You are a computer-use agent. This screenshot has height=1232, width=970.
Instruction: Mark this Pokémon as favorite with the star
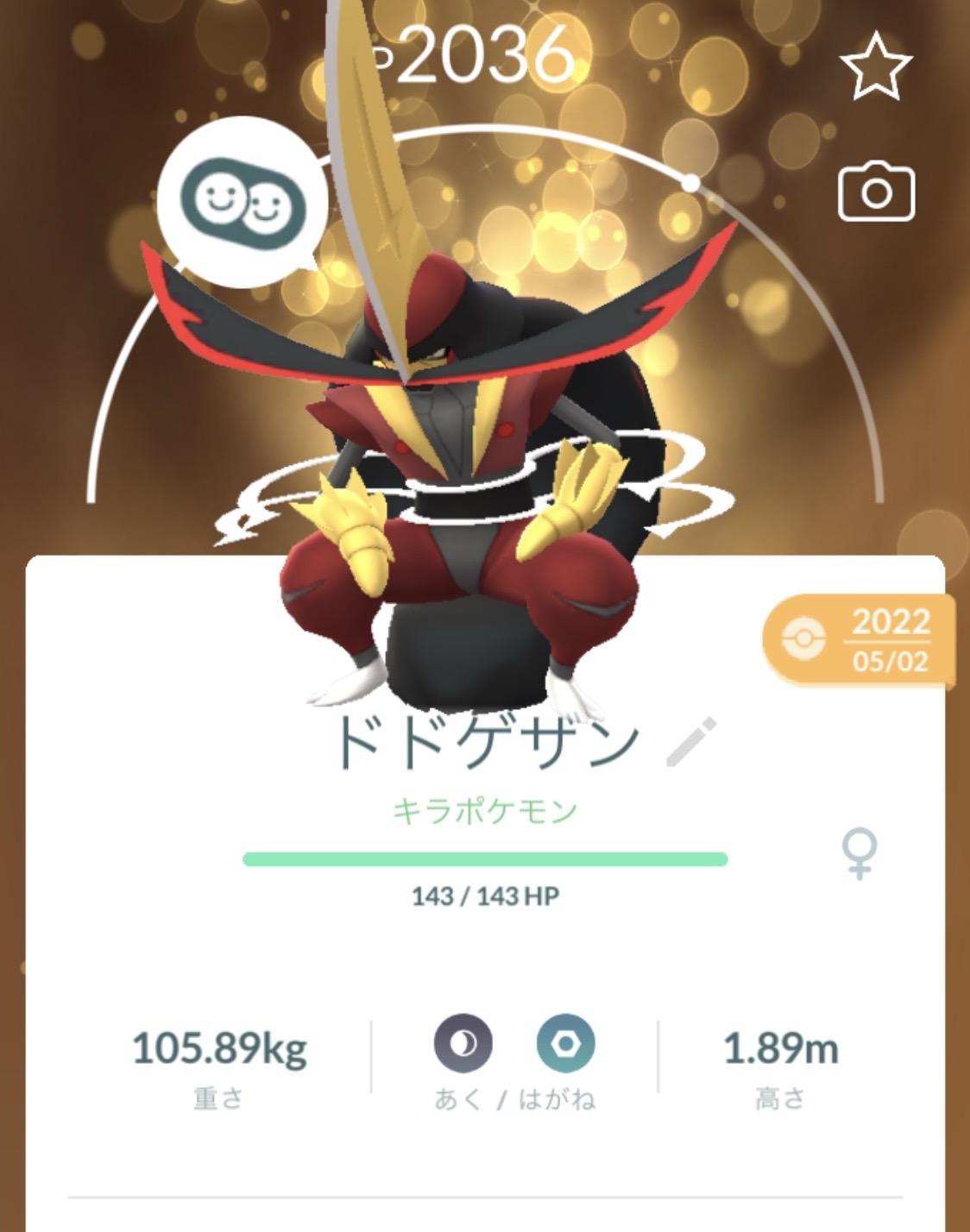(876, 67)
